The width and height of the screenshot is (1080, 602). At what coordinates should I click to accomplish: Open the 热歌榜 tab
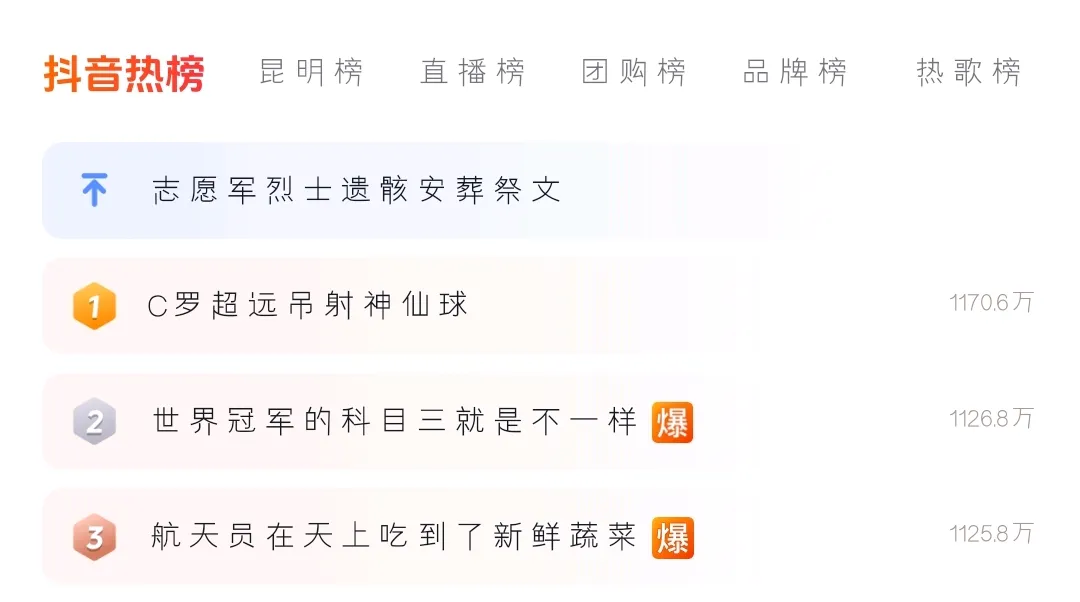(968, 73)
